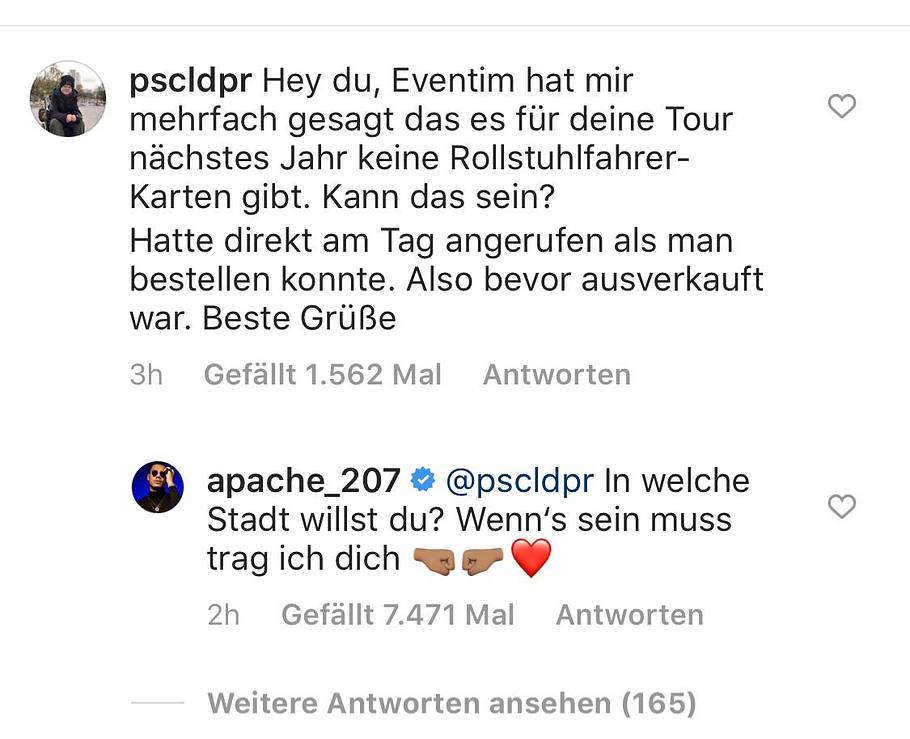Image resolution: width=910 pixels, height=739 pixels.
Task: View likes on Gefällt 1.562 Mal
Action: coord(322,375)
